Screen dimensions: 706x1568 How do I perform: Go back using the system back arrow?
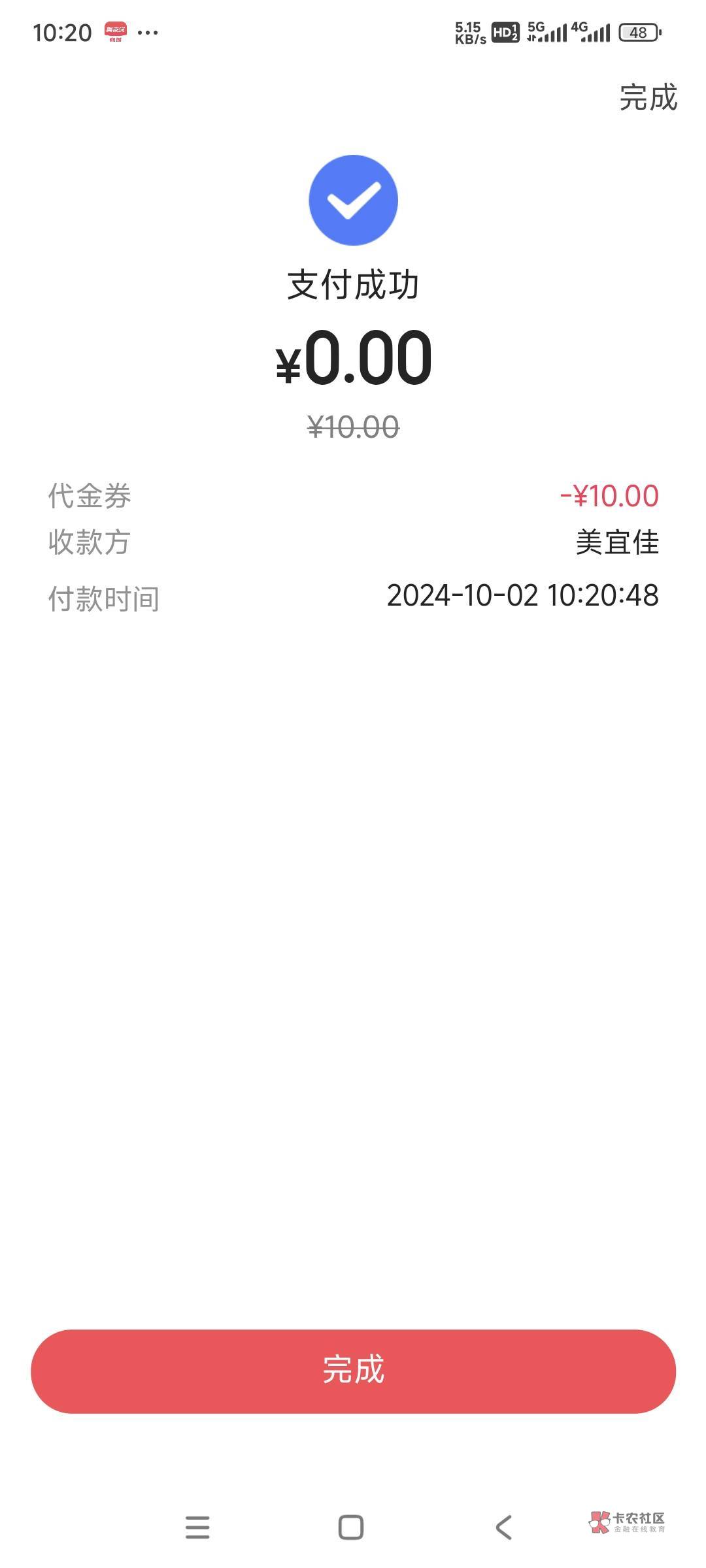point(503,1527)
